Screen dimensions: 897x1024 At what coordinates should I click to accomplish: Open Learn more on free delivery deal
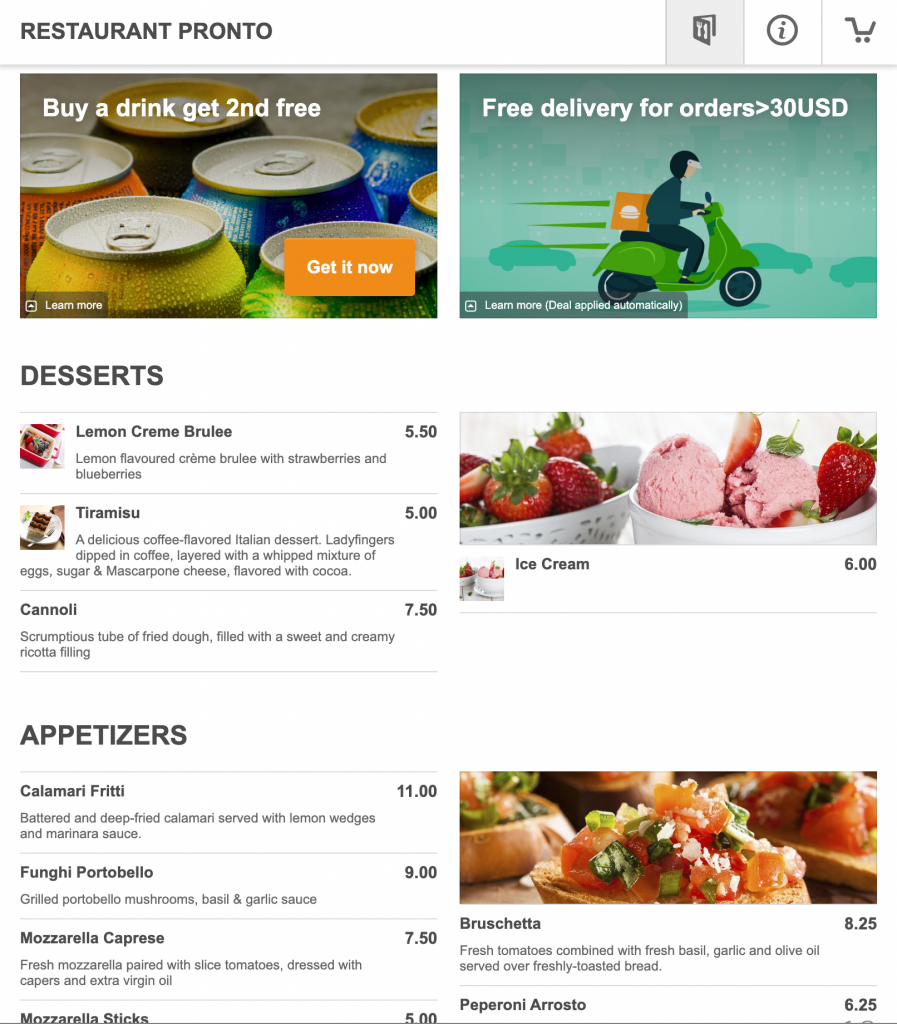pyautogui.click(x=574, y=305)
